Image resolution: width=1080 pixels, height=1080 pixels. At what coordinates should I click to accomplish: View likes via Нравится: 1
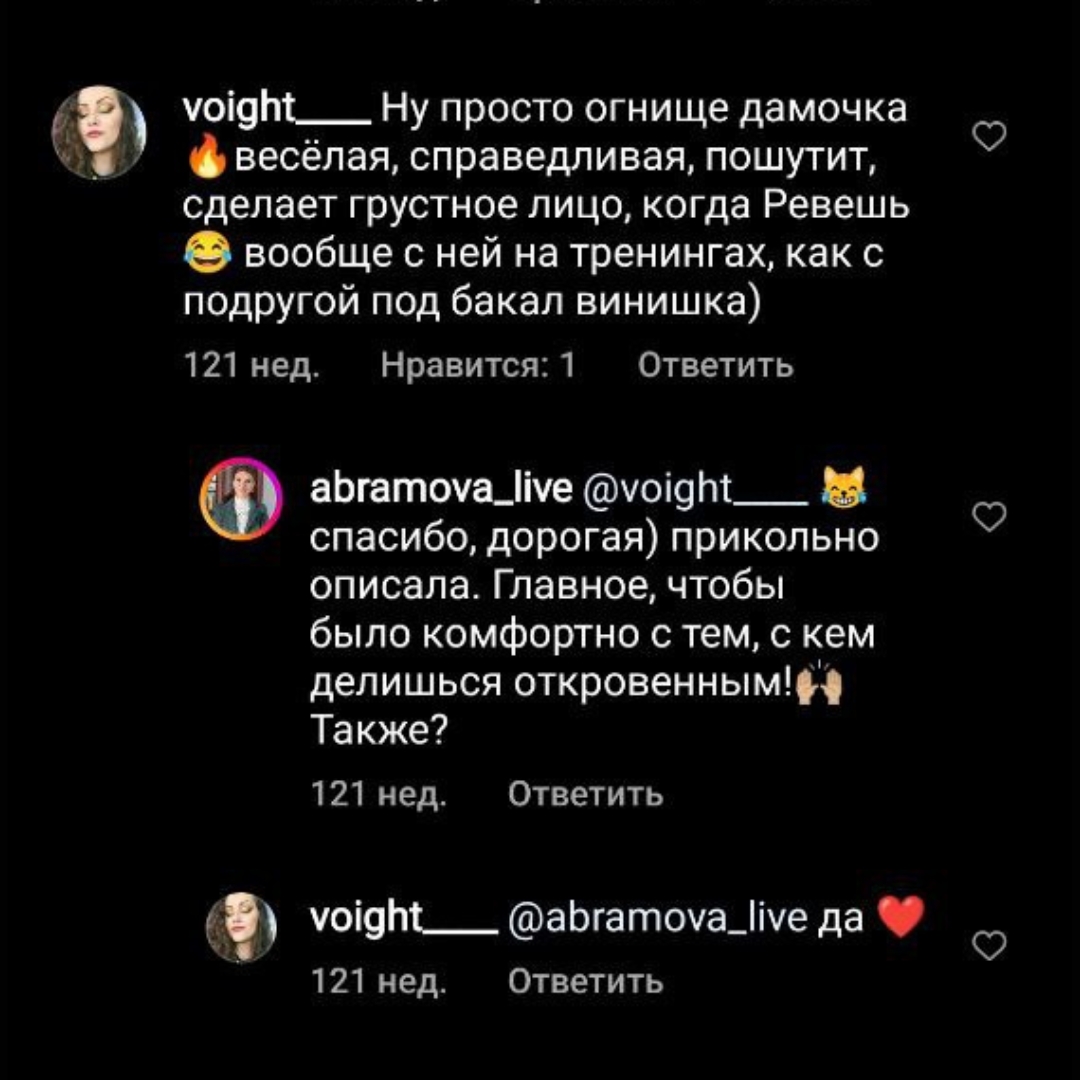[x=478, y=367]
